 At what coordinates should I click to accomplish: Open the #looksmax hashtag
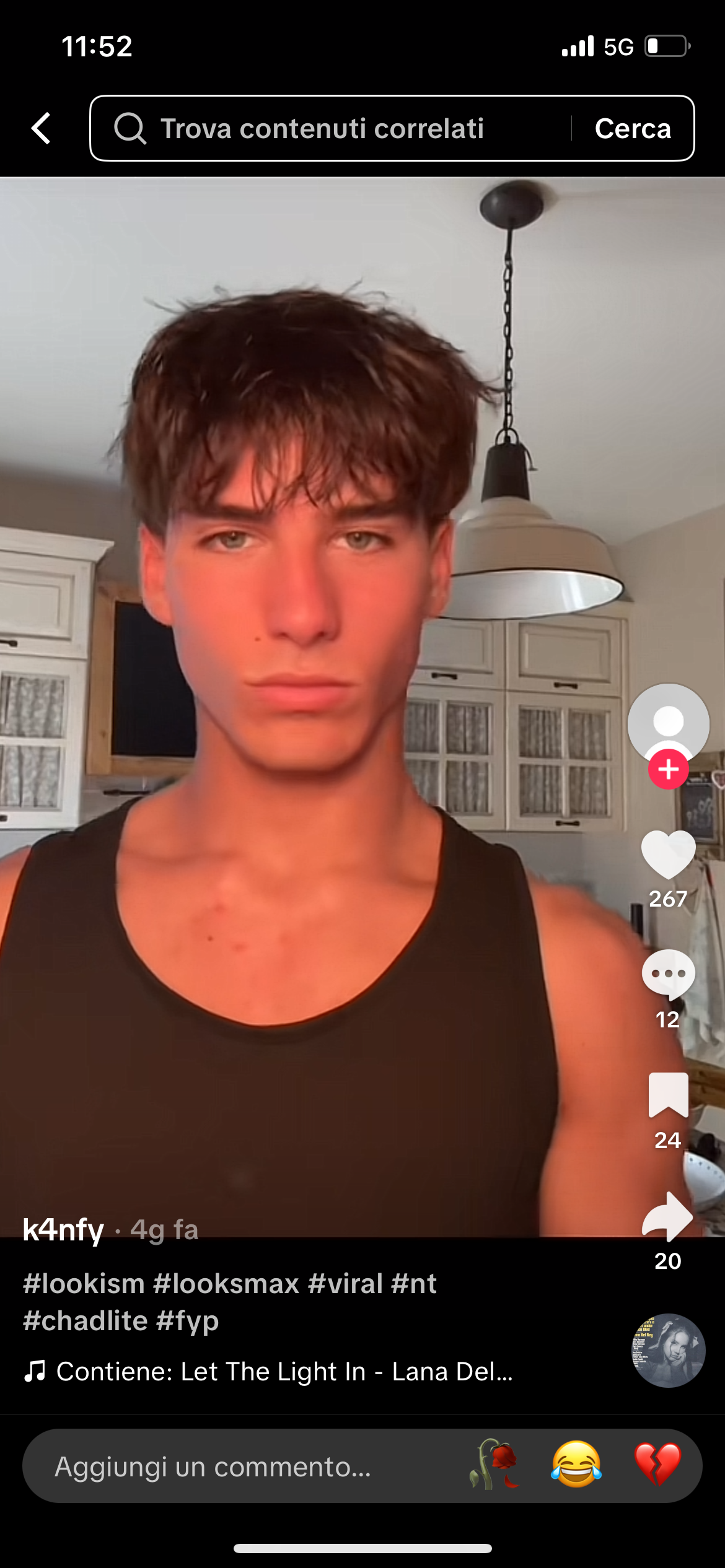226,1284
